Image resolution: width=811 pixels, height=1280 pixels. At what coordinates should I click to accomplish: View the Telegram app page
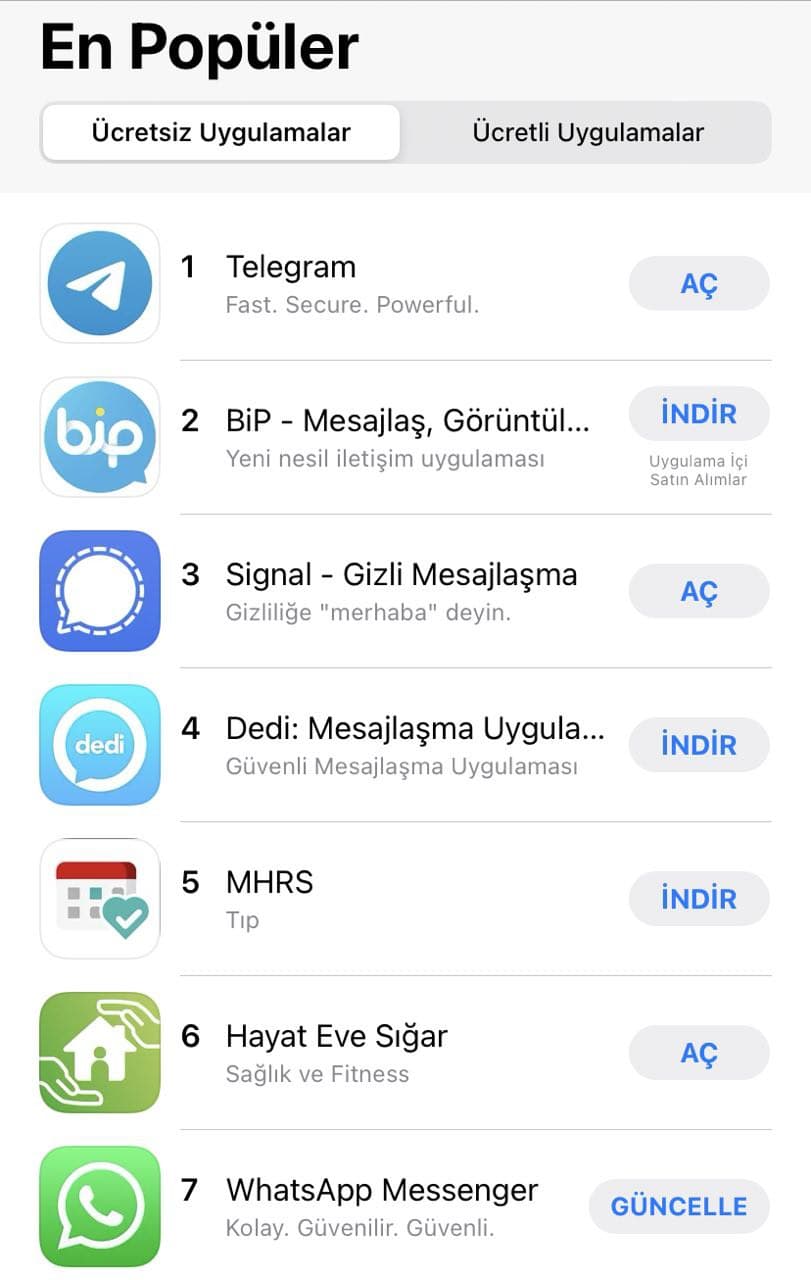click(x=291, y=267)
